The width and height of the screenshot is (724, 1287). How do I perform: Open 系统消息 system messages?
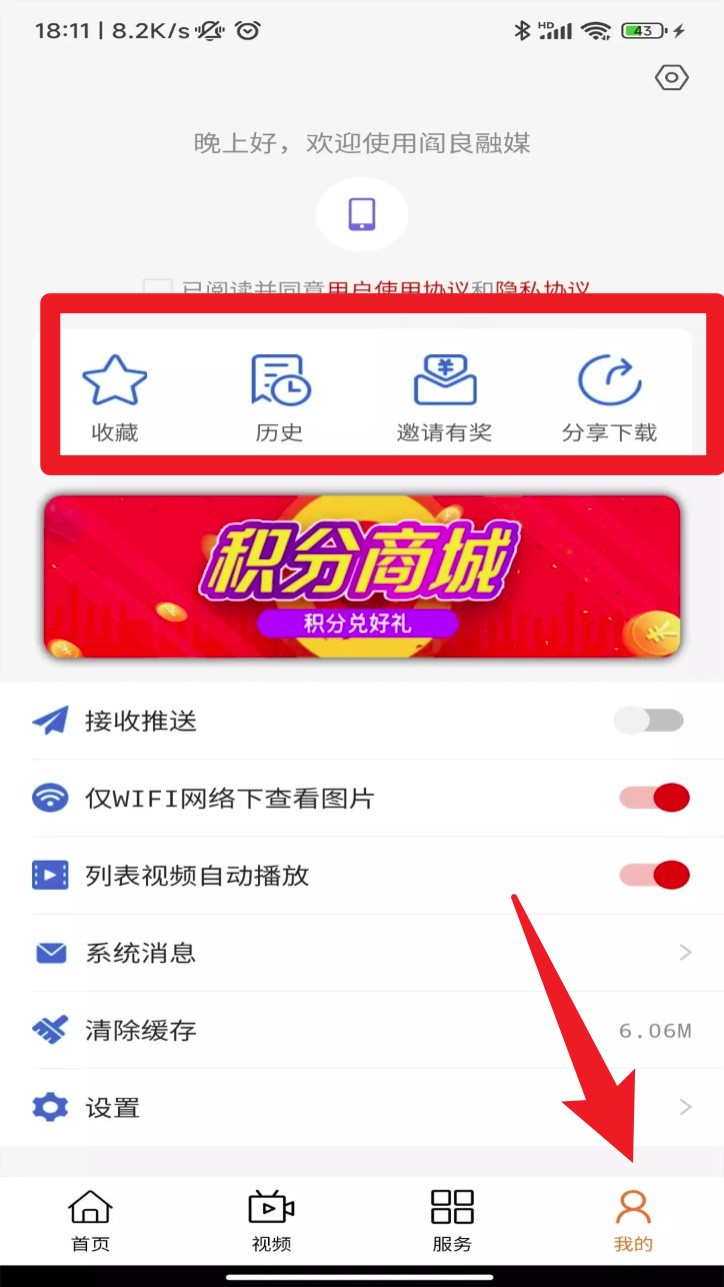click(361, 952)
